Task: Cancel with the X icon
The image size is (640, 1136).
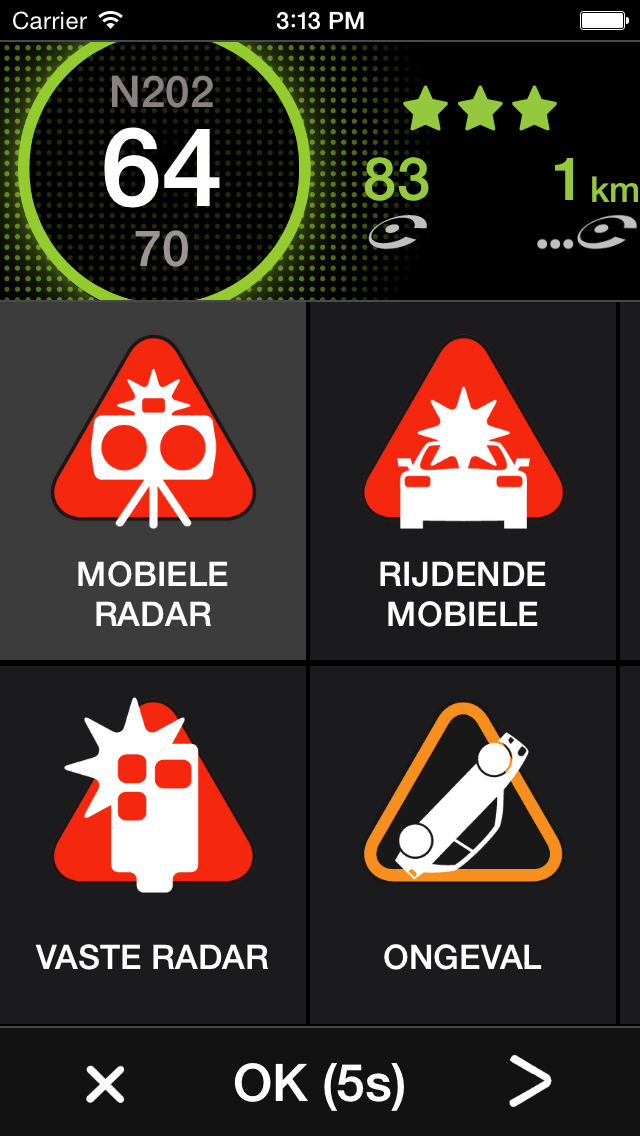Action: tap(105, 1083)
